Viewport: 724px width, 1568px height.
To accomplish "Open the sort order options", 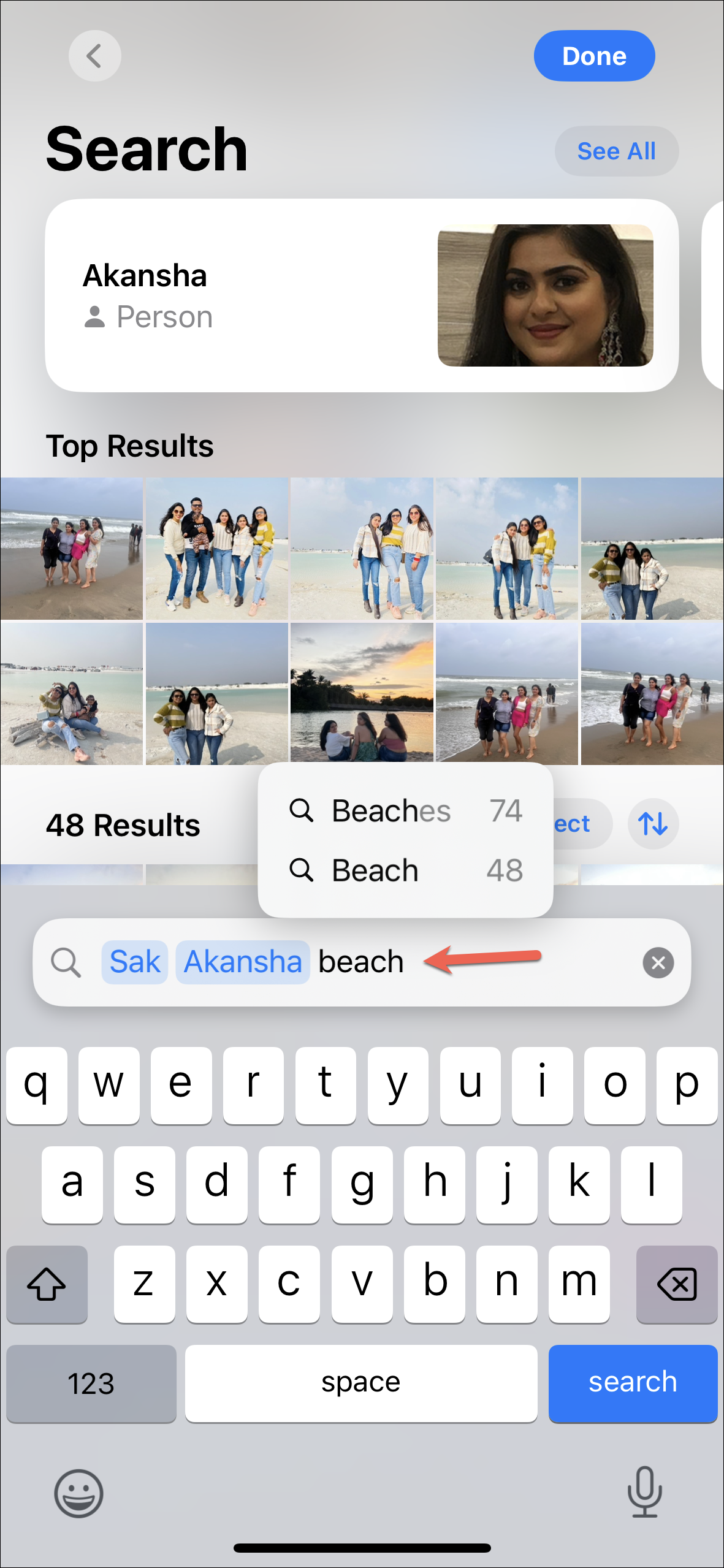I will point(653,824).
